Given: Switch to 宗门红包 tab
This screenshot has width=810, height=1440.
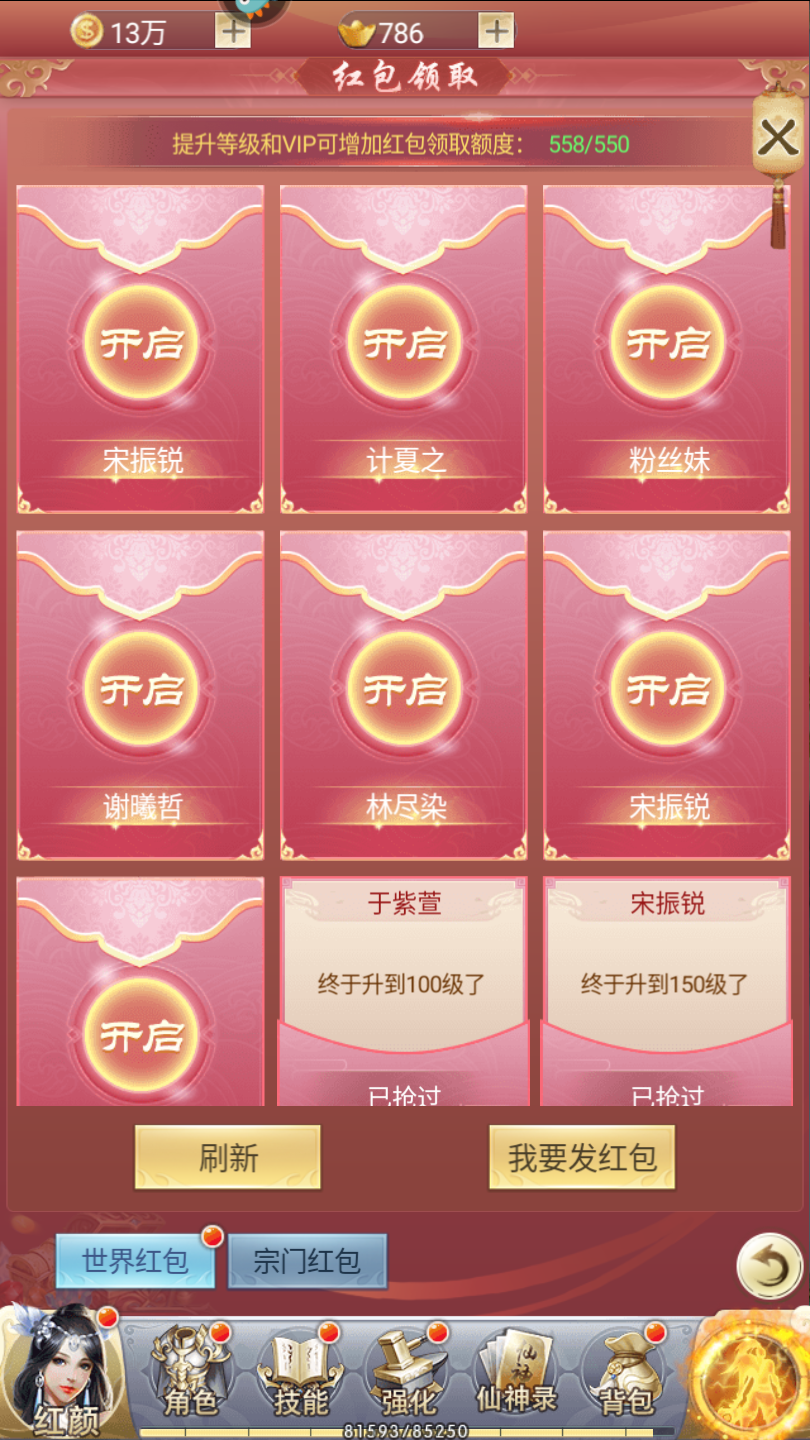Looking at the screenshot, I should (x=307, y=1261).
